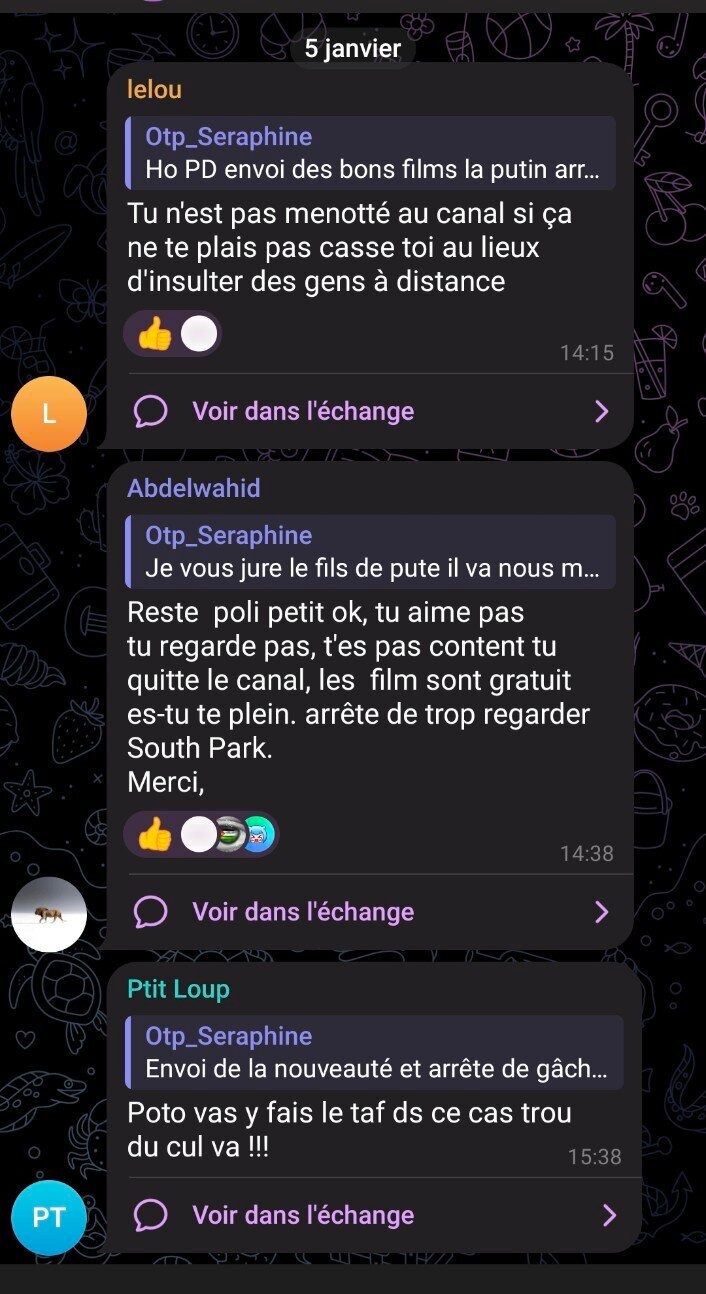Open the quoted Otp_Seraphine reply in Abdelwahid's message
Viewport: 706px width, 1294px height.
[370, 551]
